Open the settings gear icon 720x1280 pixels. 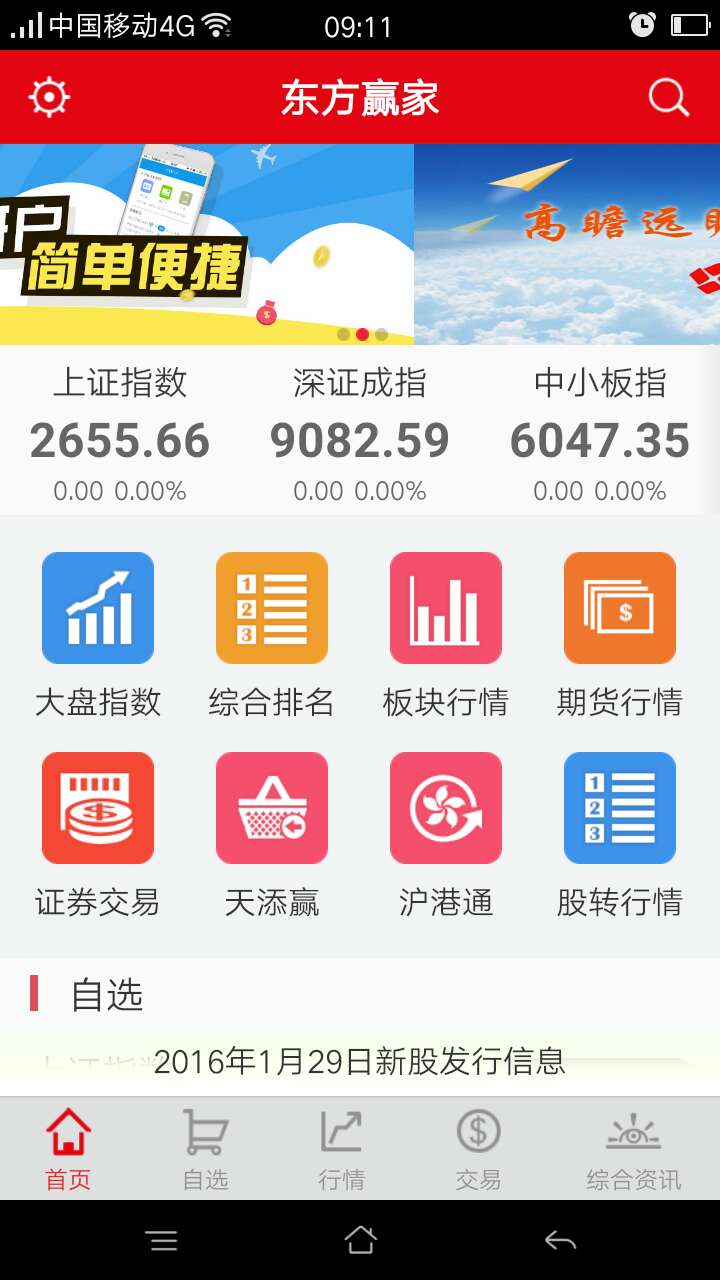tap(49, 97)
